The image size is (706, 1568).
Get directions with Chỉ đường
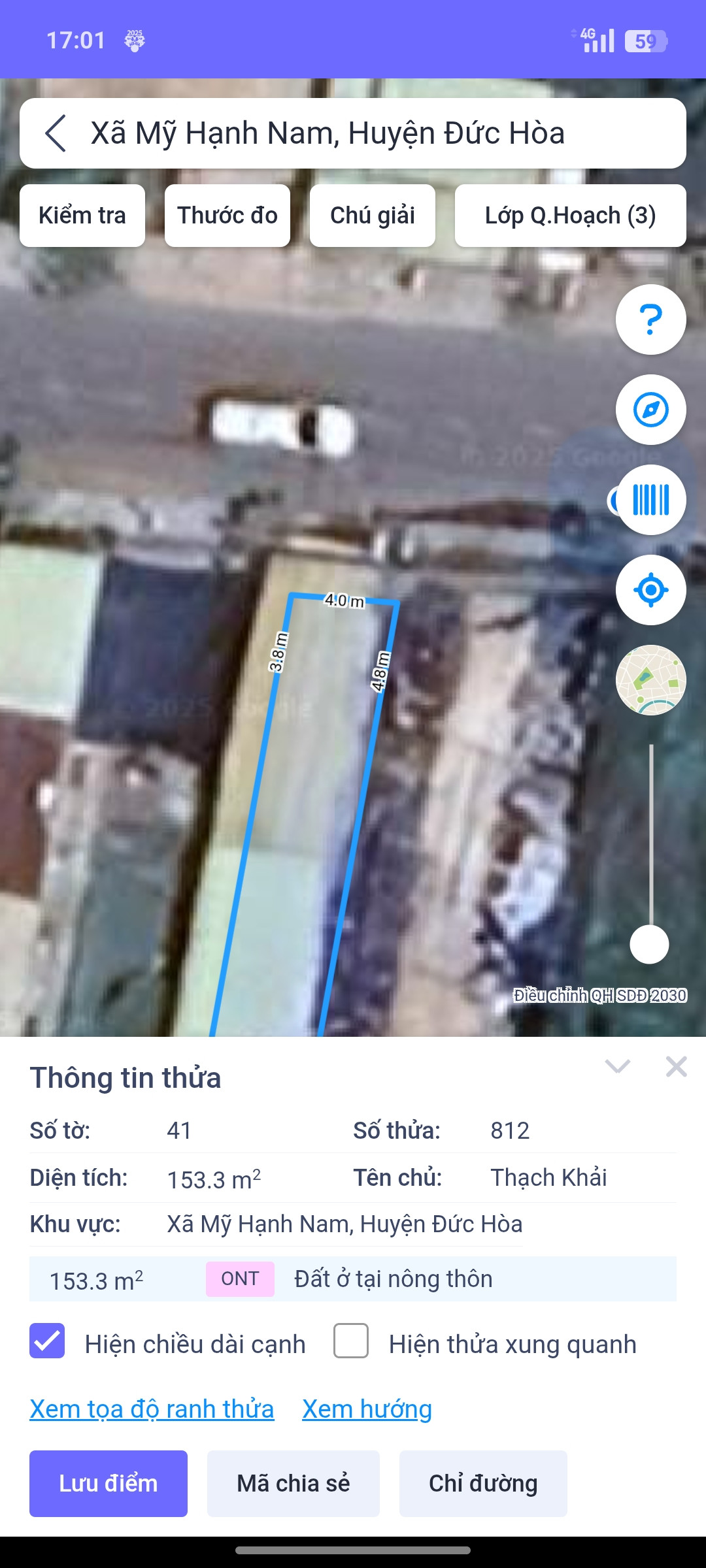pyautogui.click(x=483, y=1484)
